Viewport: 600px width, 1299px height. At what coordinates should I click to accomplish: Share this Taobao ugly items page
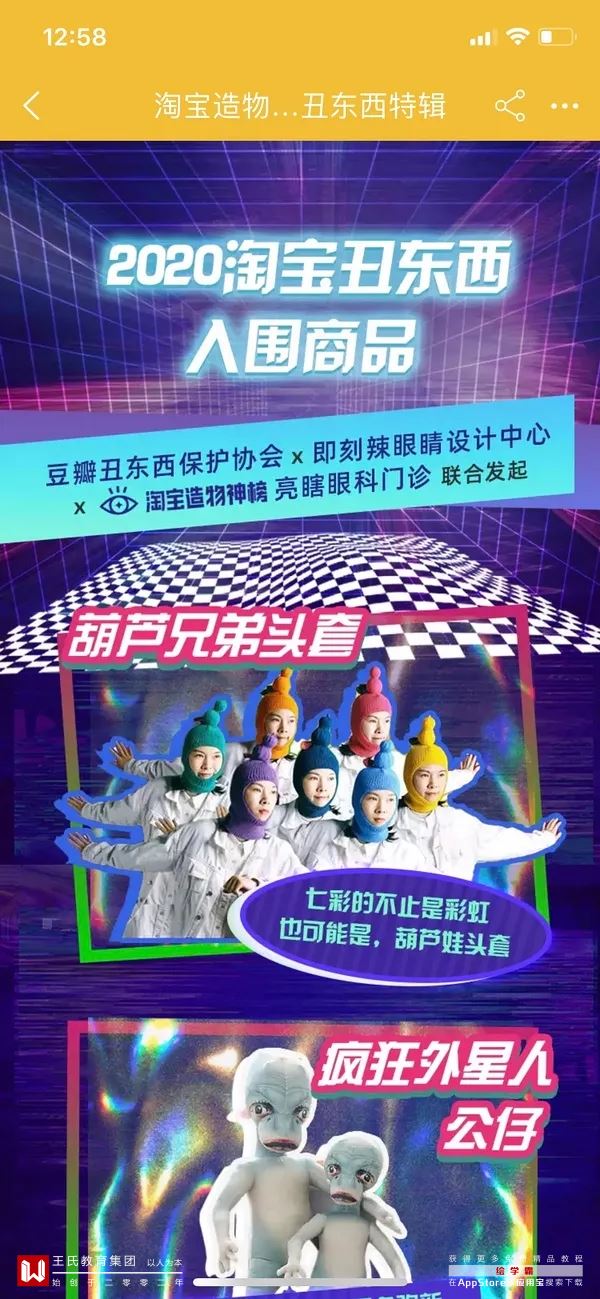(x=510, y=106)
